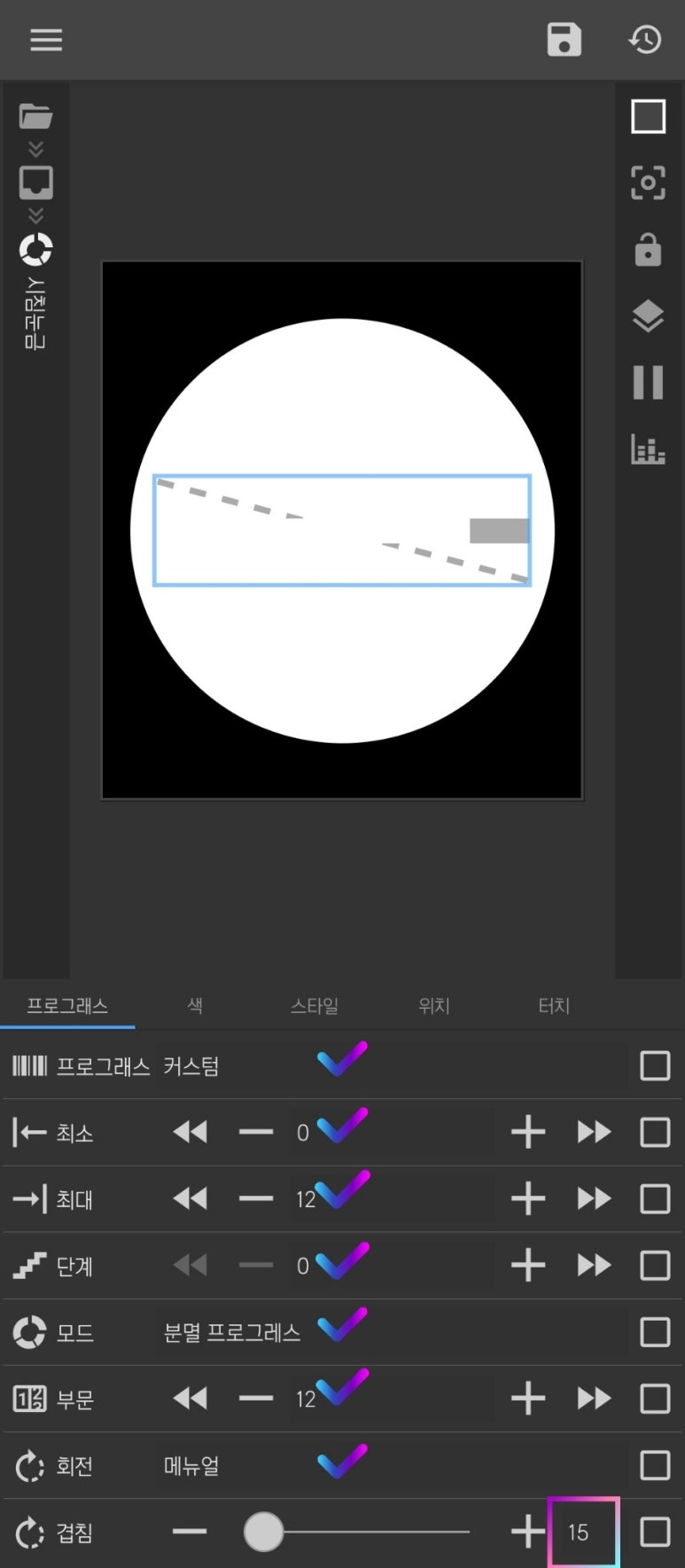Tap the layers icon
685x1568 pixels.
648,316
